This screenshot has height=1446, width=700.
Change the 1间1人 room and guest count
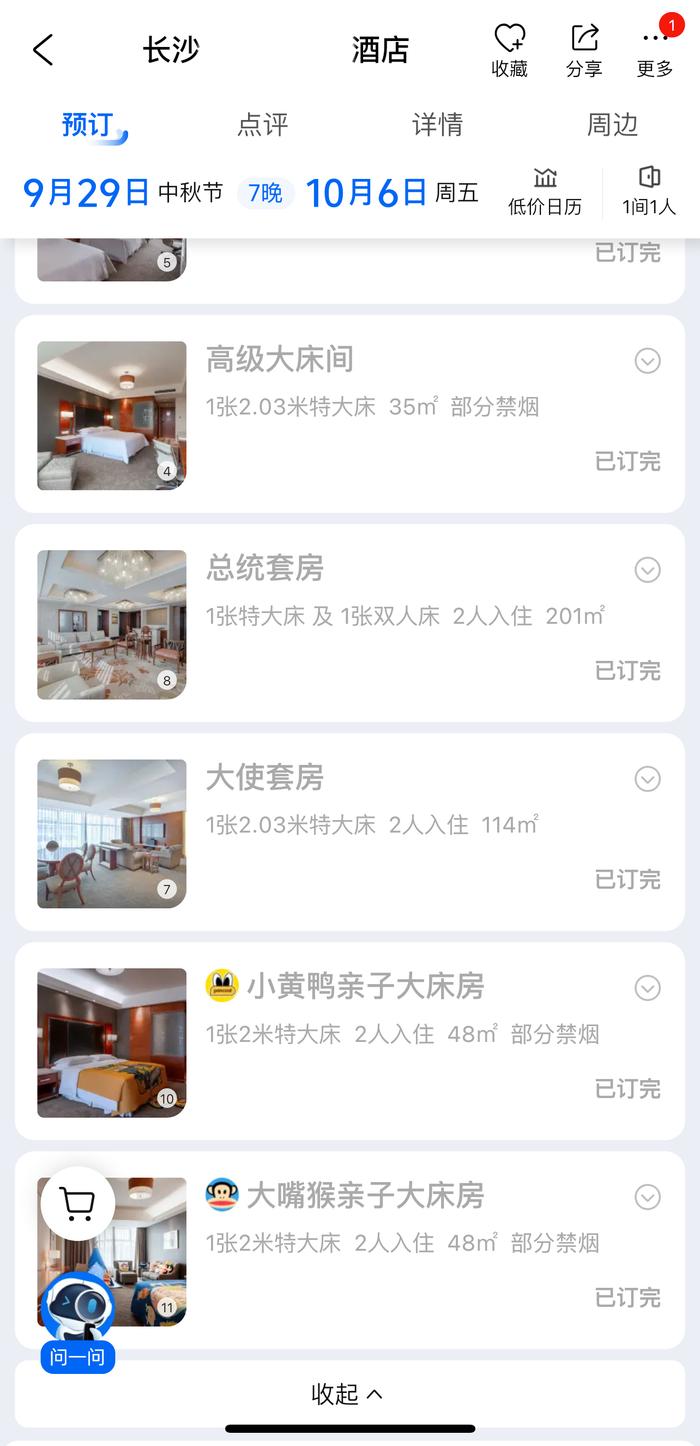(x=649, y=191)
